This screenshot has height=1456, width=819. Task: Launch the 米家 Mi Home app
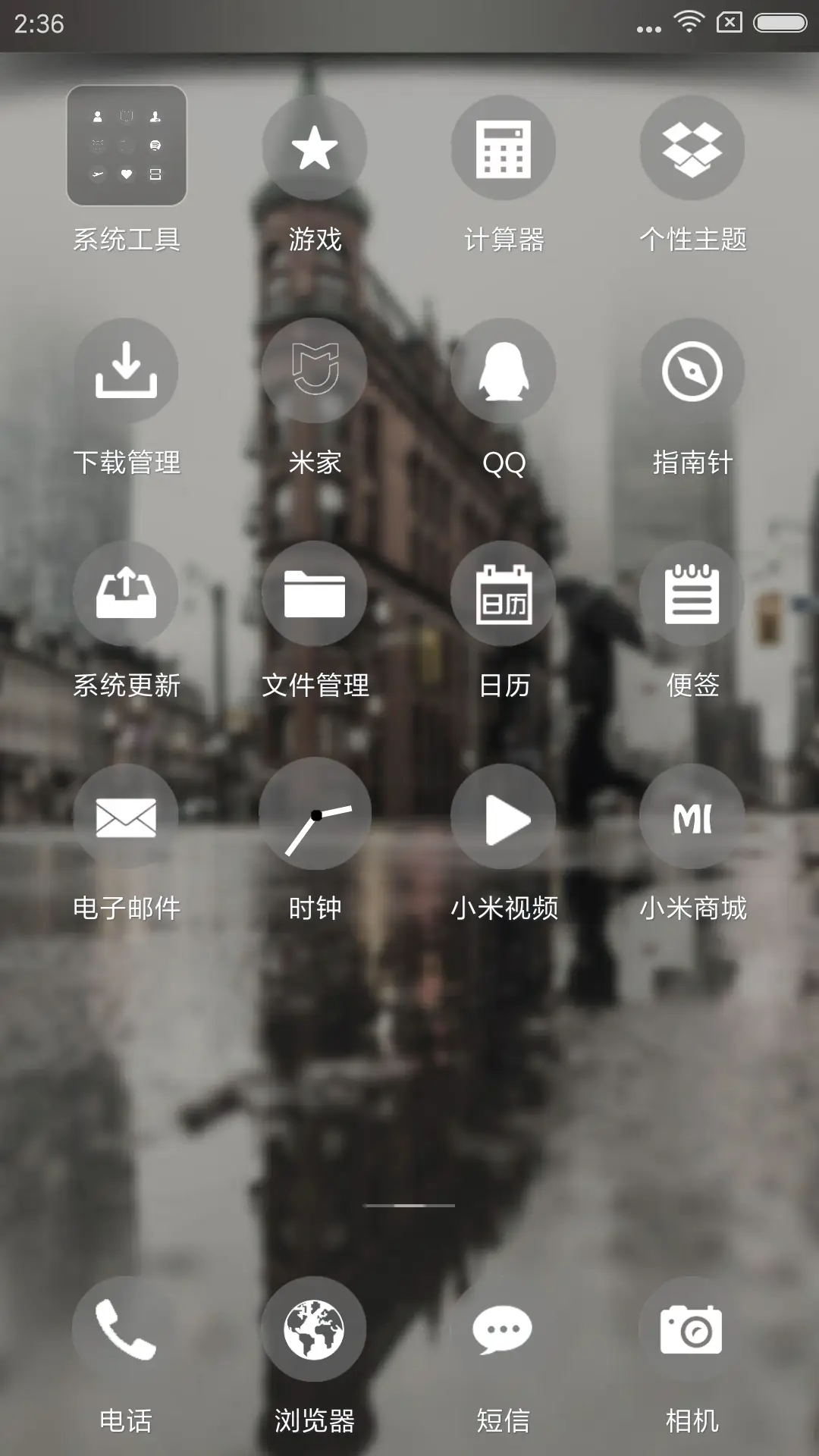pyautogui.click(x=315, y=369)
